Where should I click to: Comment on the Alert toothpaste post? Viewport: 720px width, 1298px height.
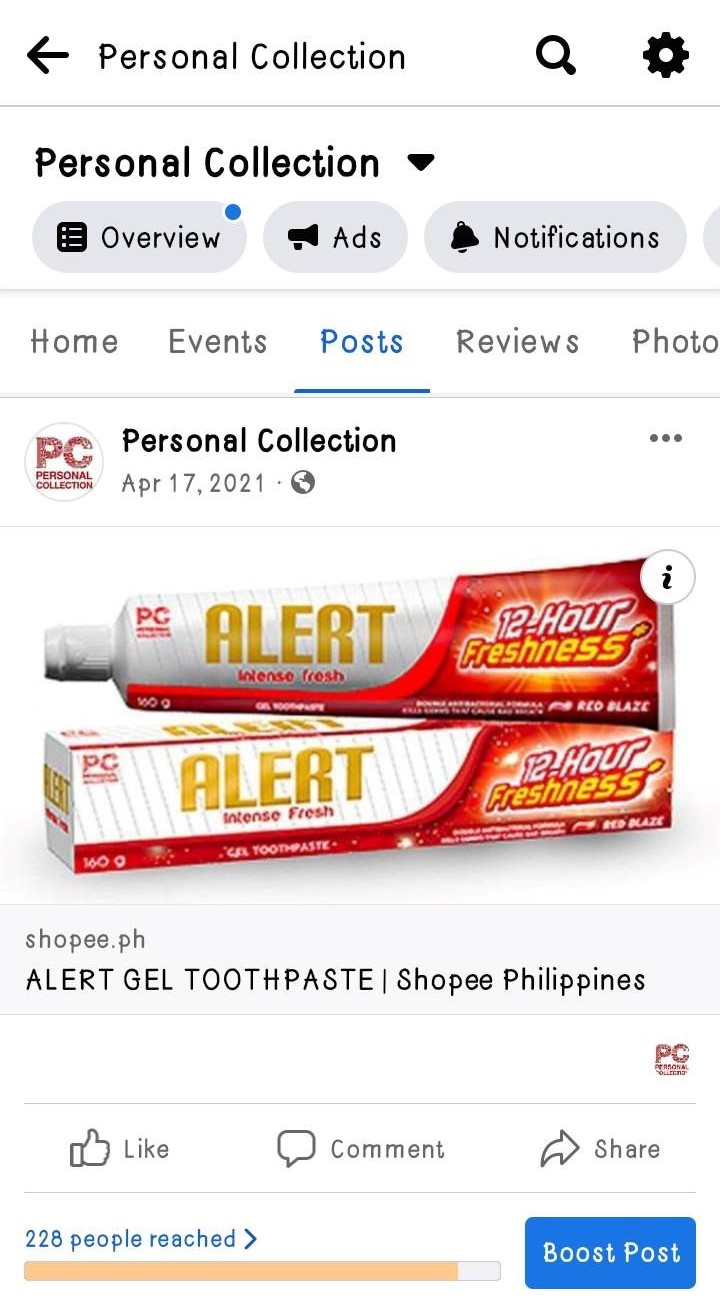[360, 1149]
